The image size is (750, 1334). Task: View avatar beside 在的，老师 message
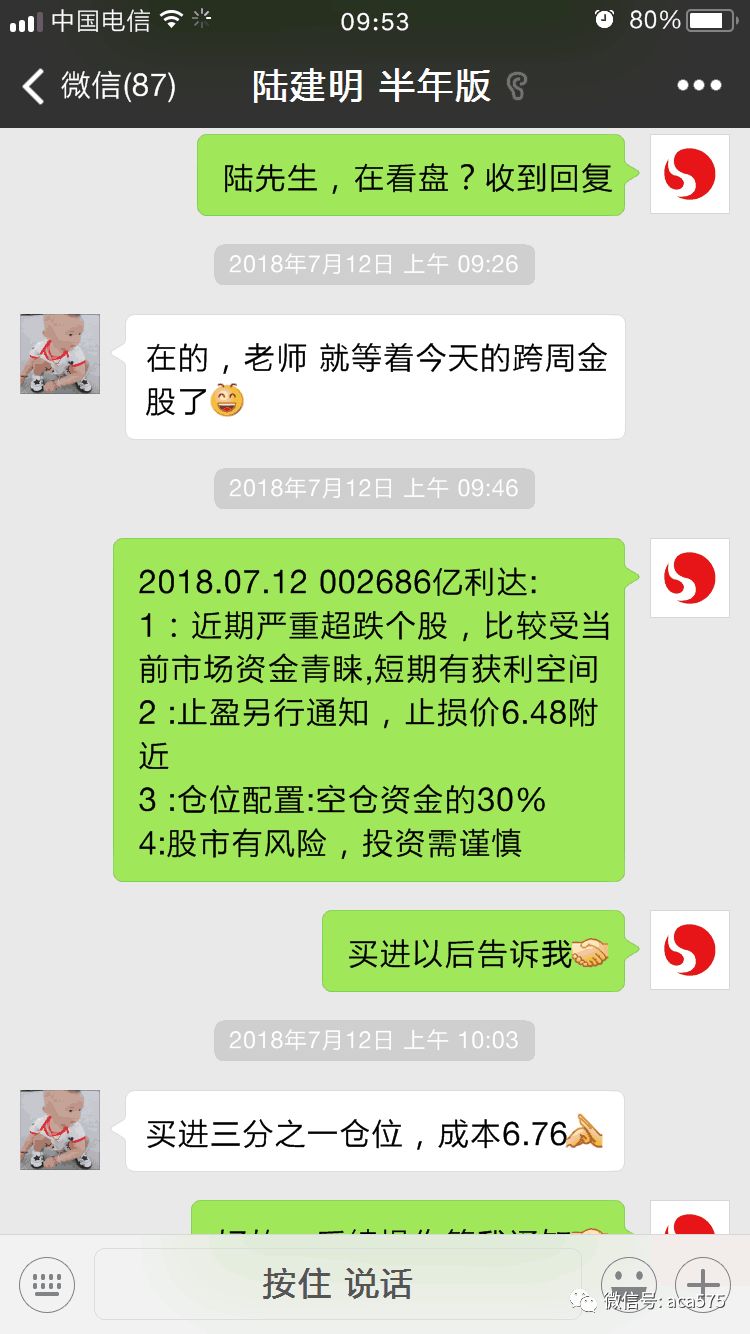click(x=60, y=354)
